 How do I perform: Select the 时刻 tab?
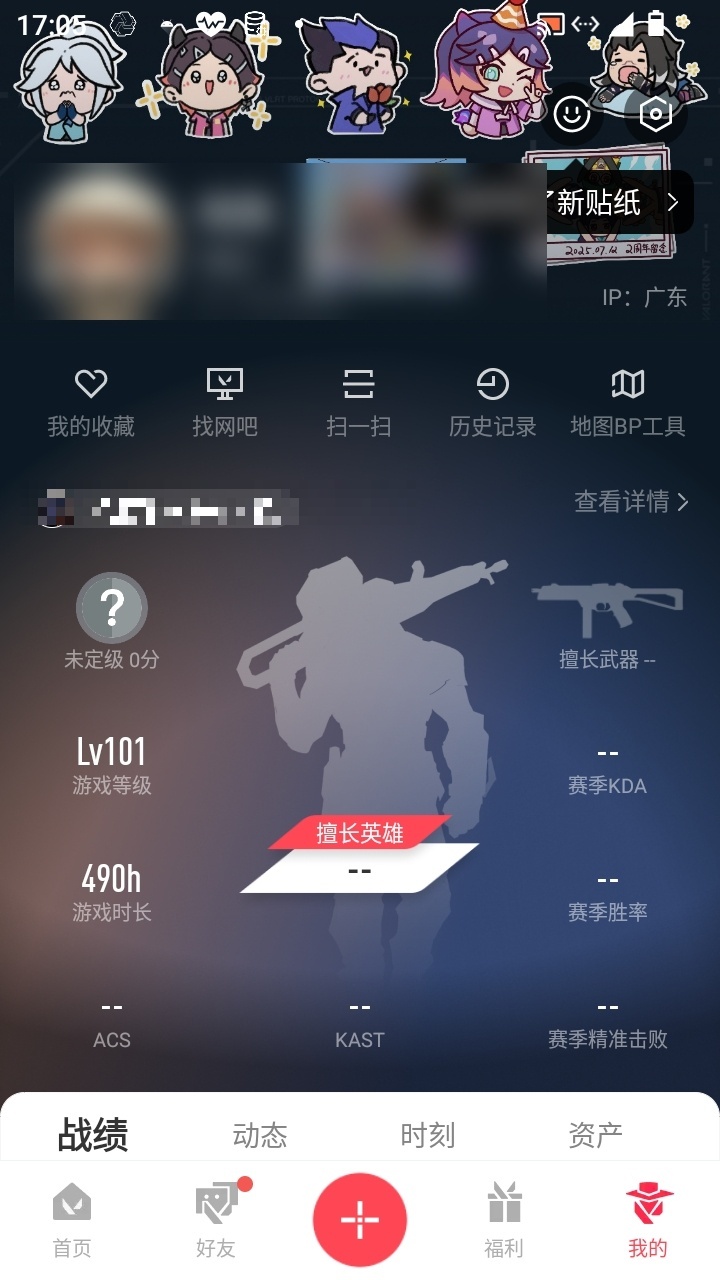[x=428, y=1135]
